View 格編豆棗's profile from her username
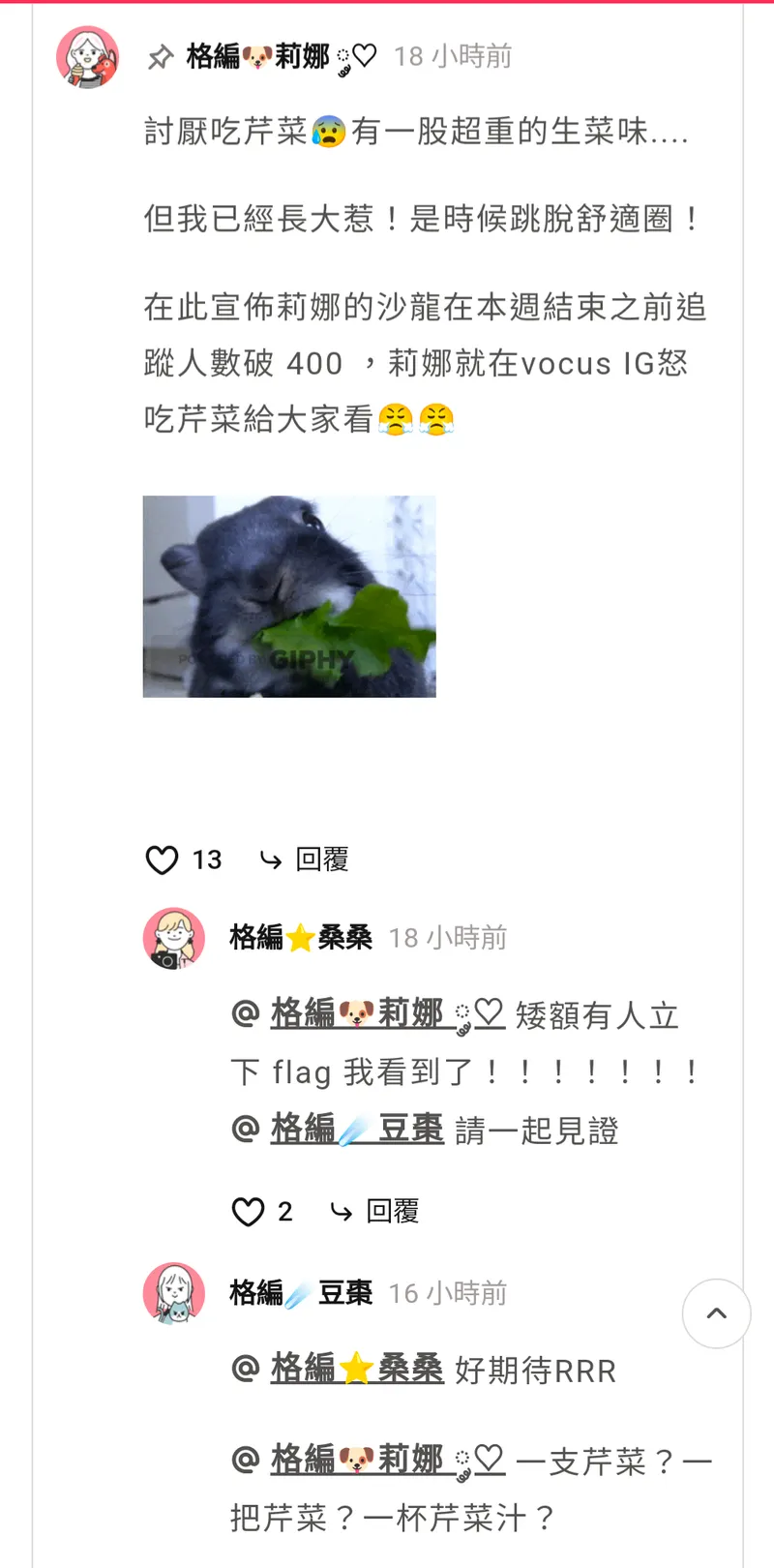 pos(301,1293)
